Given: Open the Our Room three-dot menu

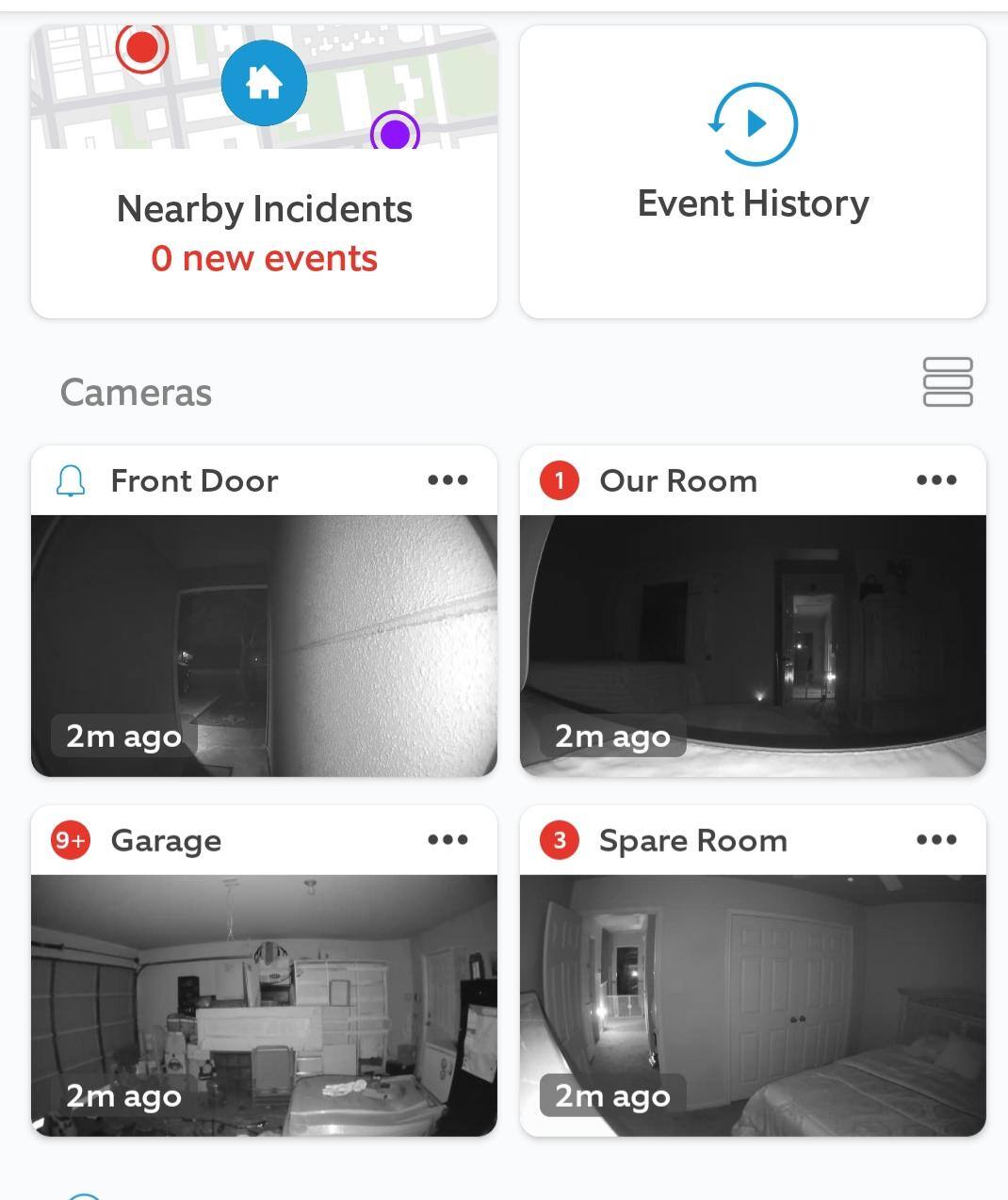Looking at the screenshot, I should coord(936,480).
